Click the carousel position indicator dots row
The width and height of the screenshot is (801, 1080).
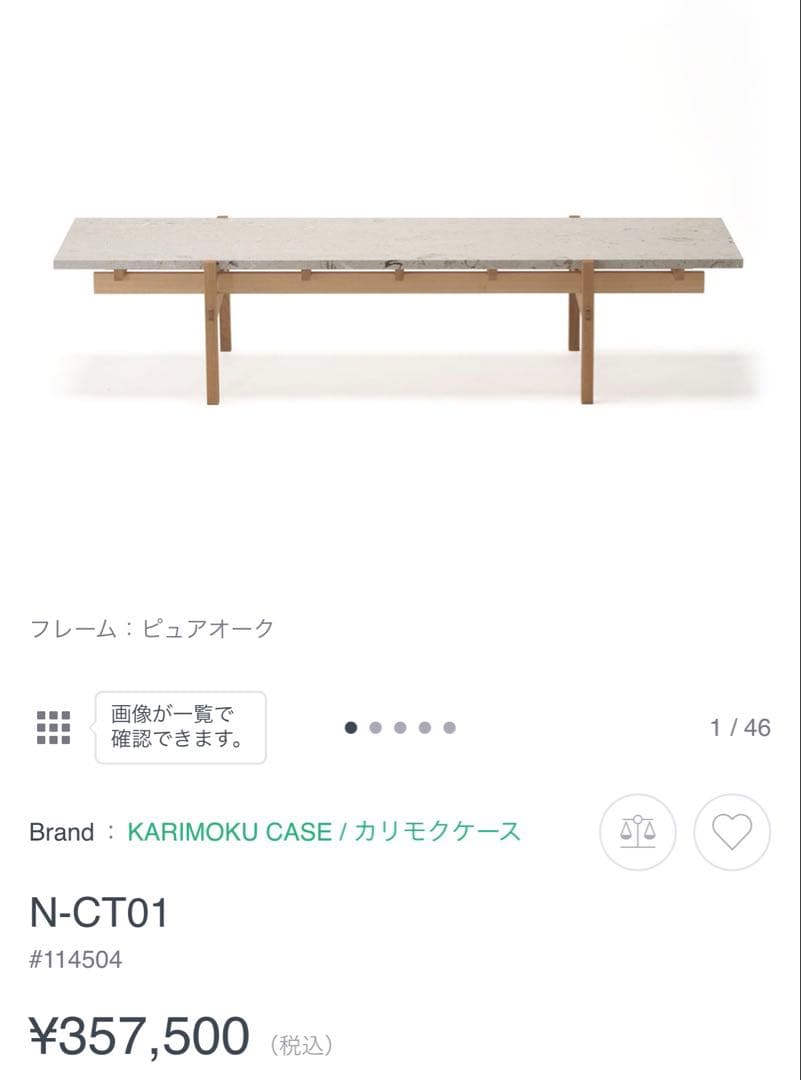[398, 725]
